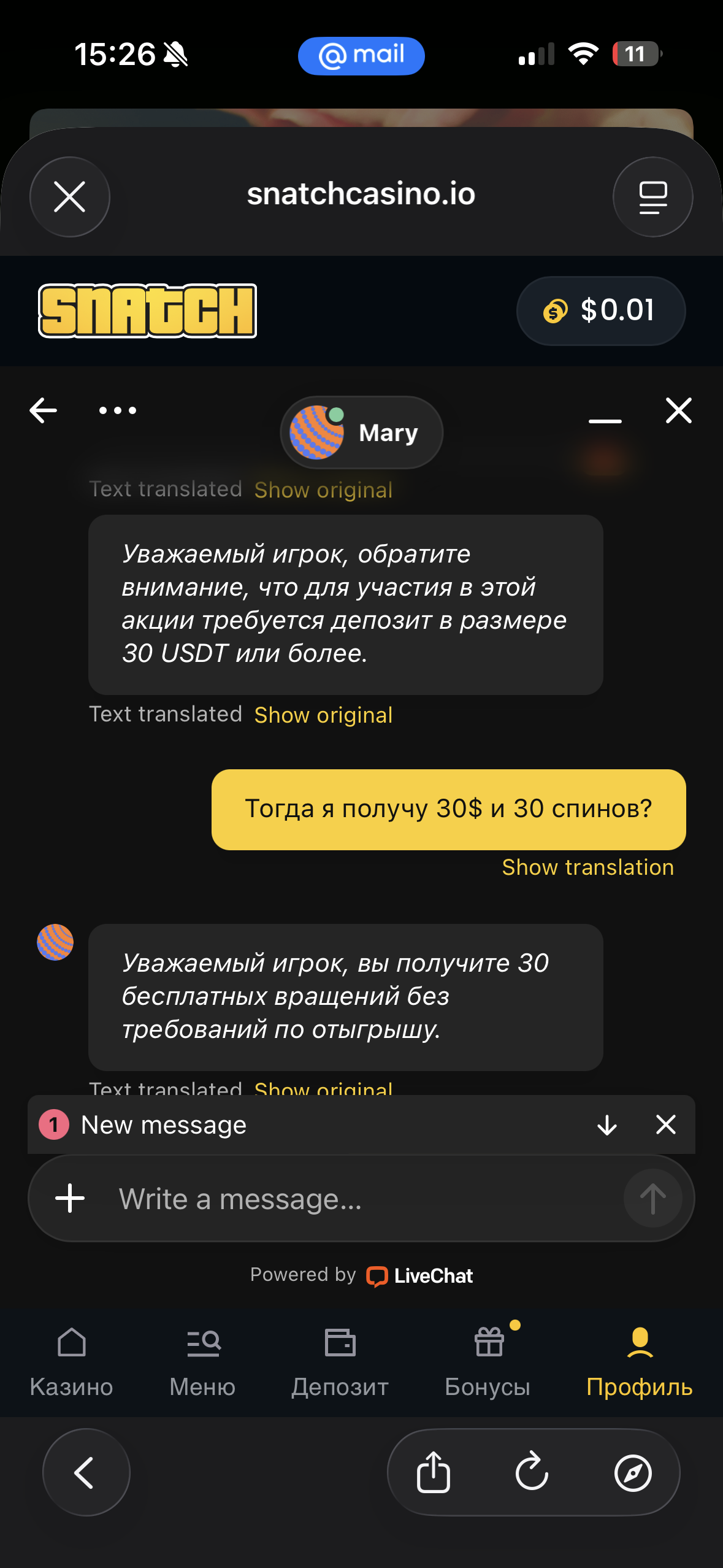Send the message with the arrow button

(x=652, y=1198)
